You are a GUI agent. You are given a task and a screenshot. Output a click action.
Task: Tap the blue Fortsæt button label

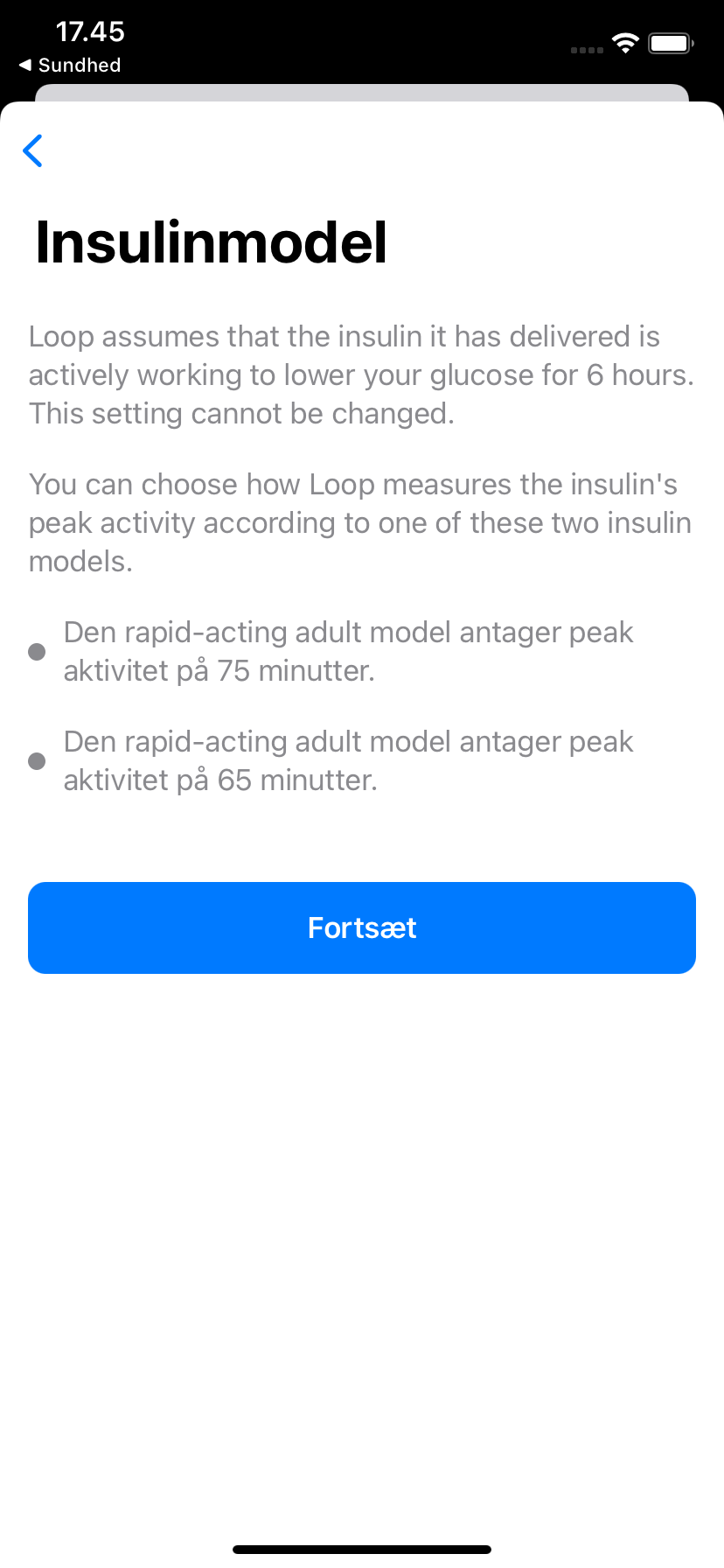tap(362, 927)
